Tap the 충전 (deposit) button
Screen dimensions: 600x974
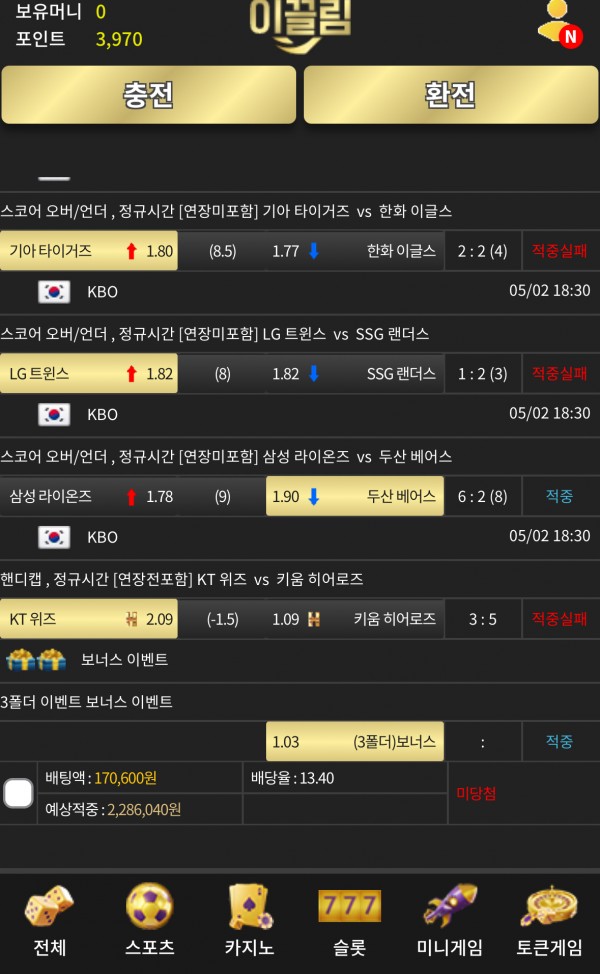point(148,95)
